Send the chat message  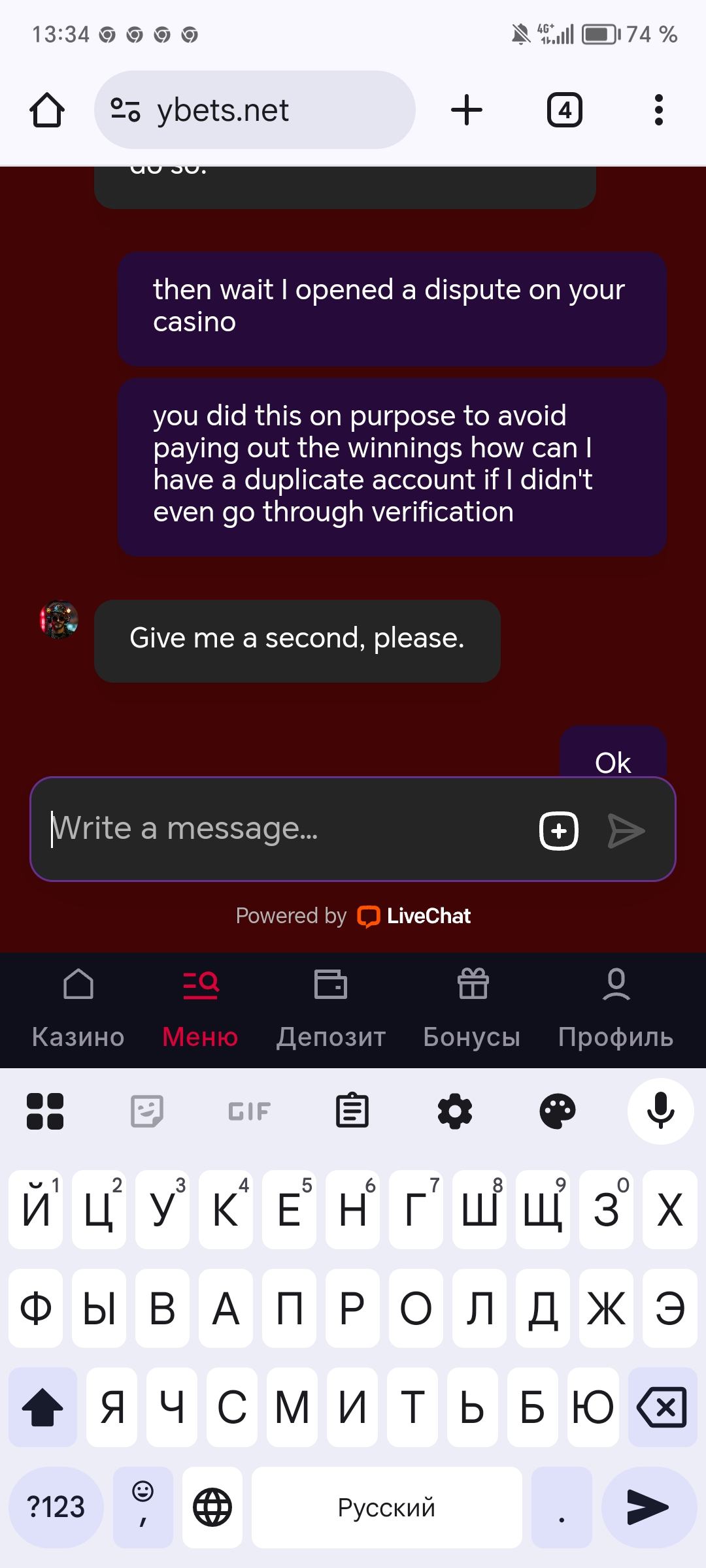pos(626,830)
